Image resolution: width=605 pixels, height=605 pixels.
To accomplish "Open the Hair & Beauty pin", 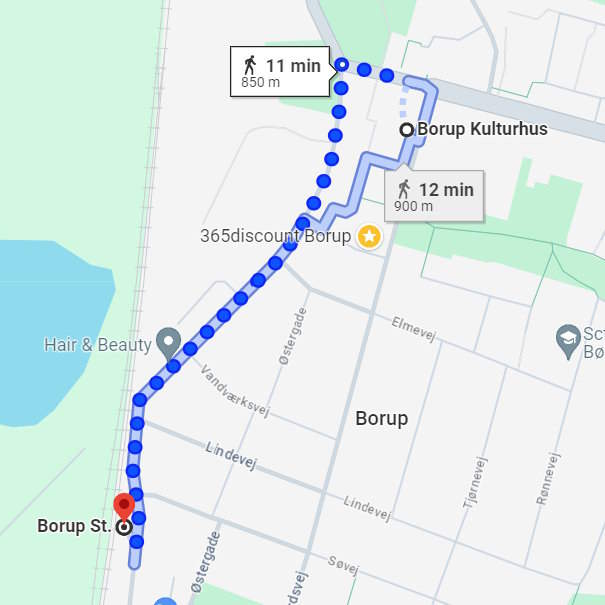I will pyautogui.click(x=168, y=343).
